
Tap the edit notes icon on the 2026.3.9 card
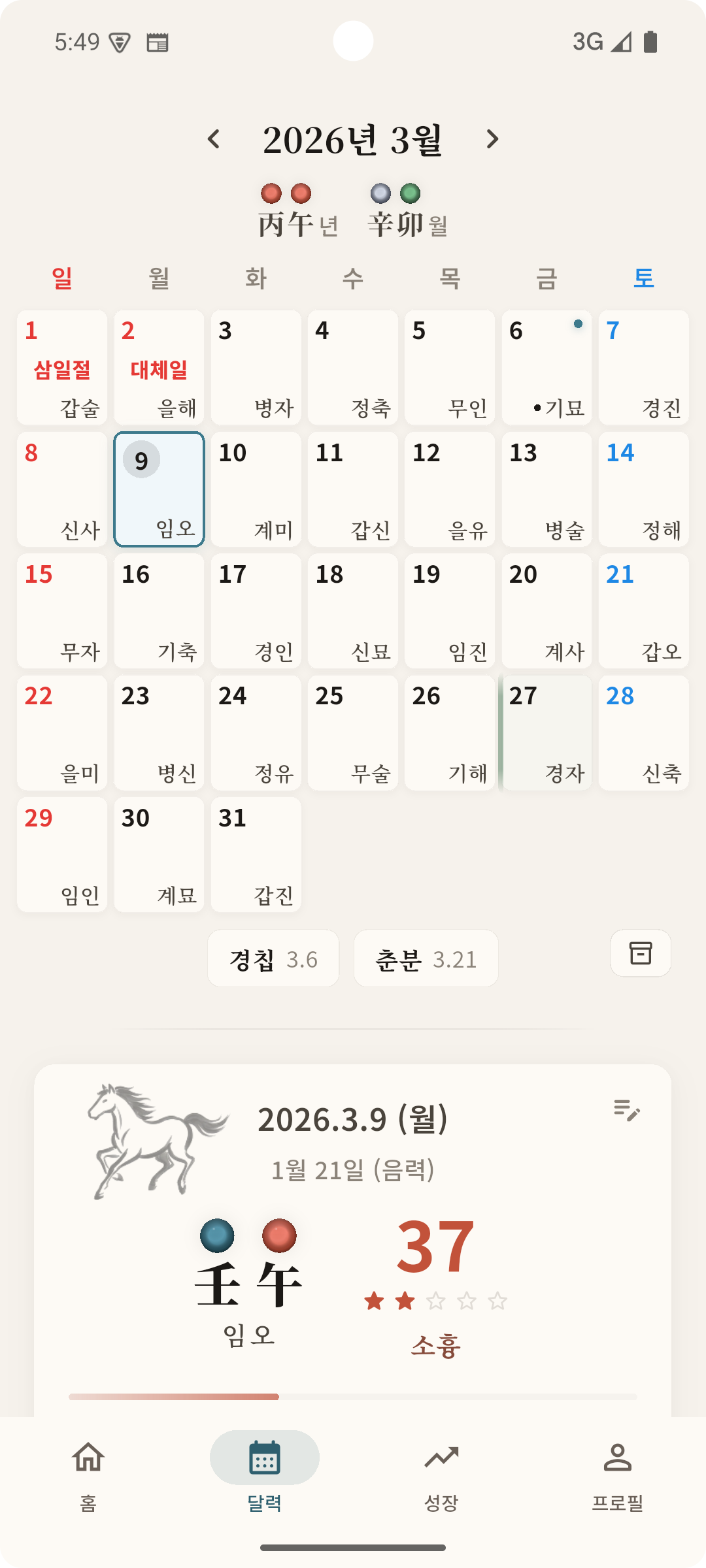pos(626,1111)
